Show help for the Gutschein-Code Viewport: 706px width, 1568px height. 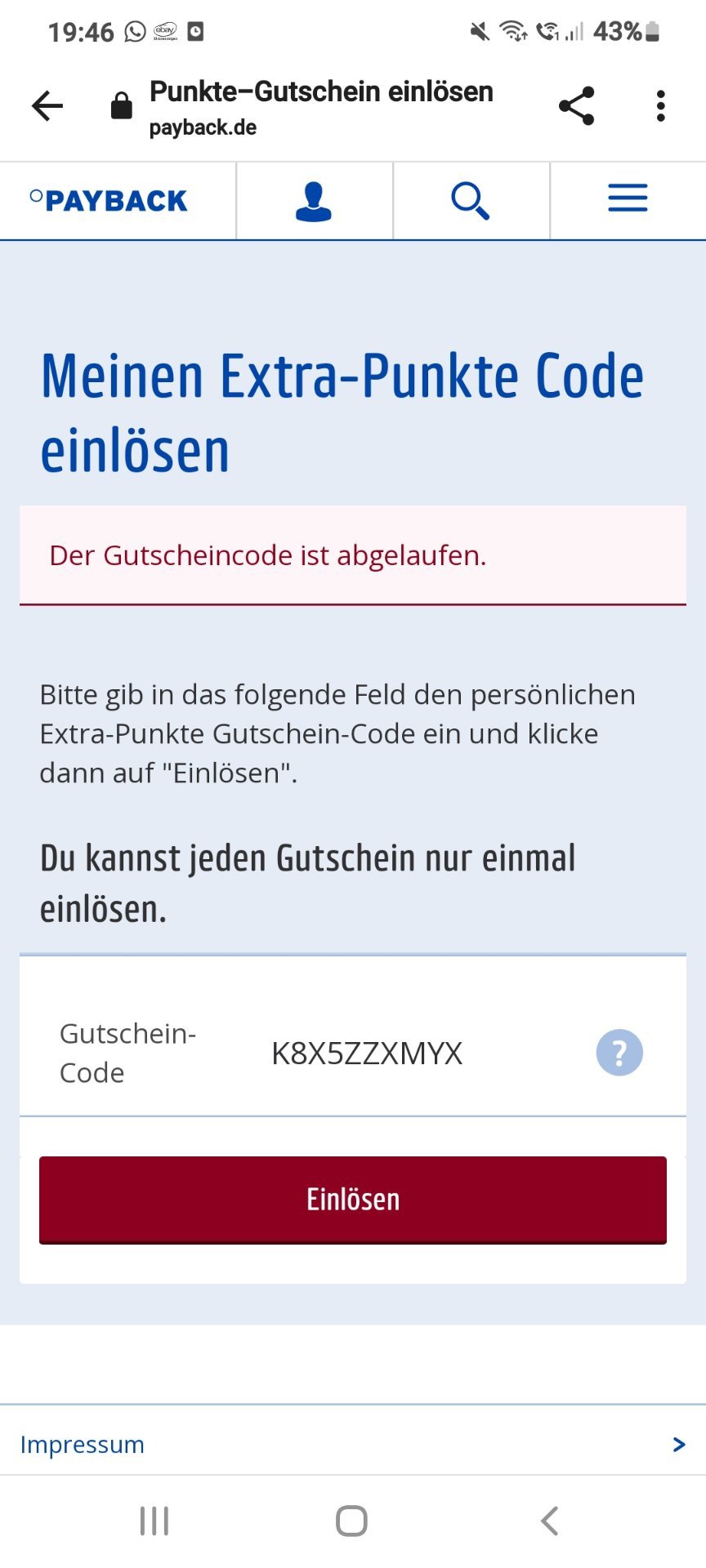click(x=619, y=1053)
